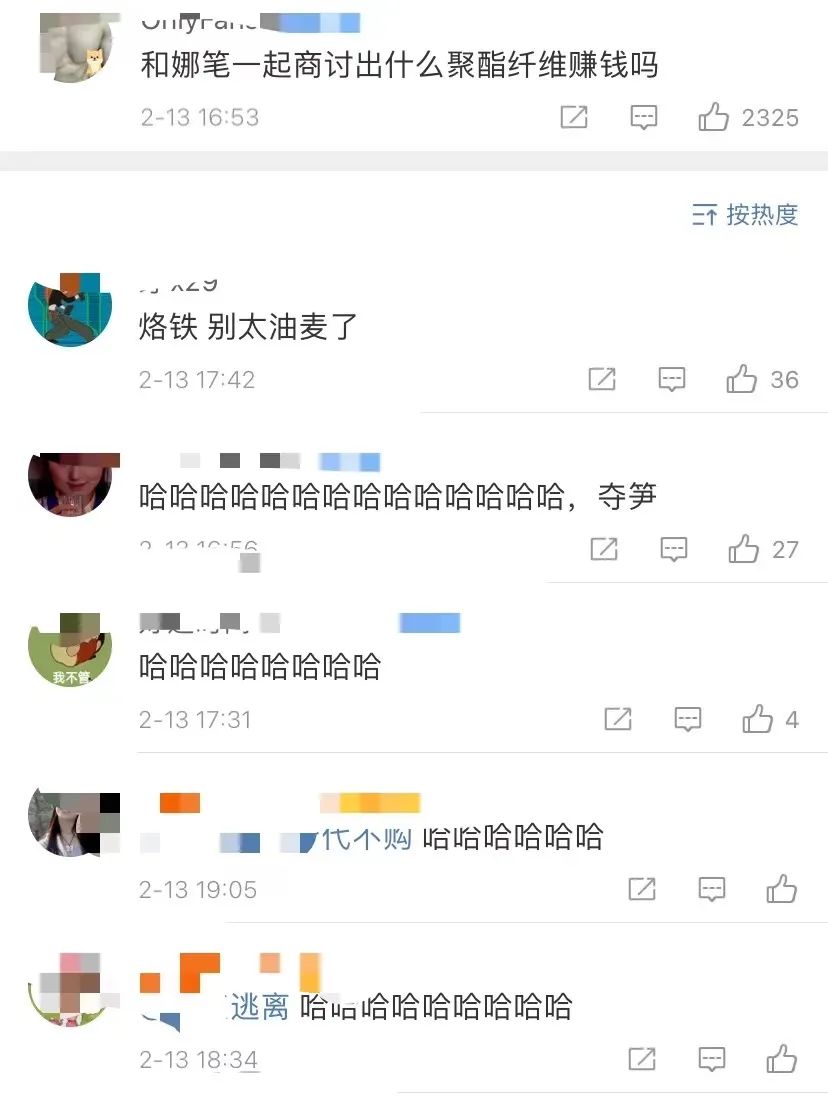
Task: Thumbs up the comment with 36 likes
Action: pyautogui.click(x=741, y=379)
